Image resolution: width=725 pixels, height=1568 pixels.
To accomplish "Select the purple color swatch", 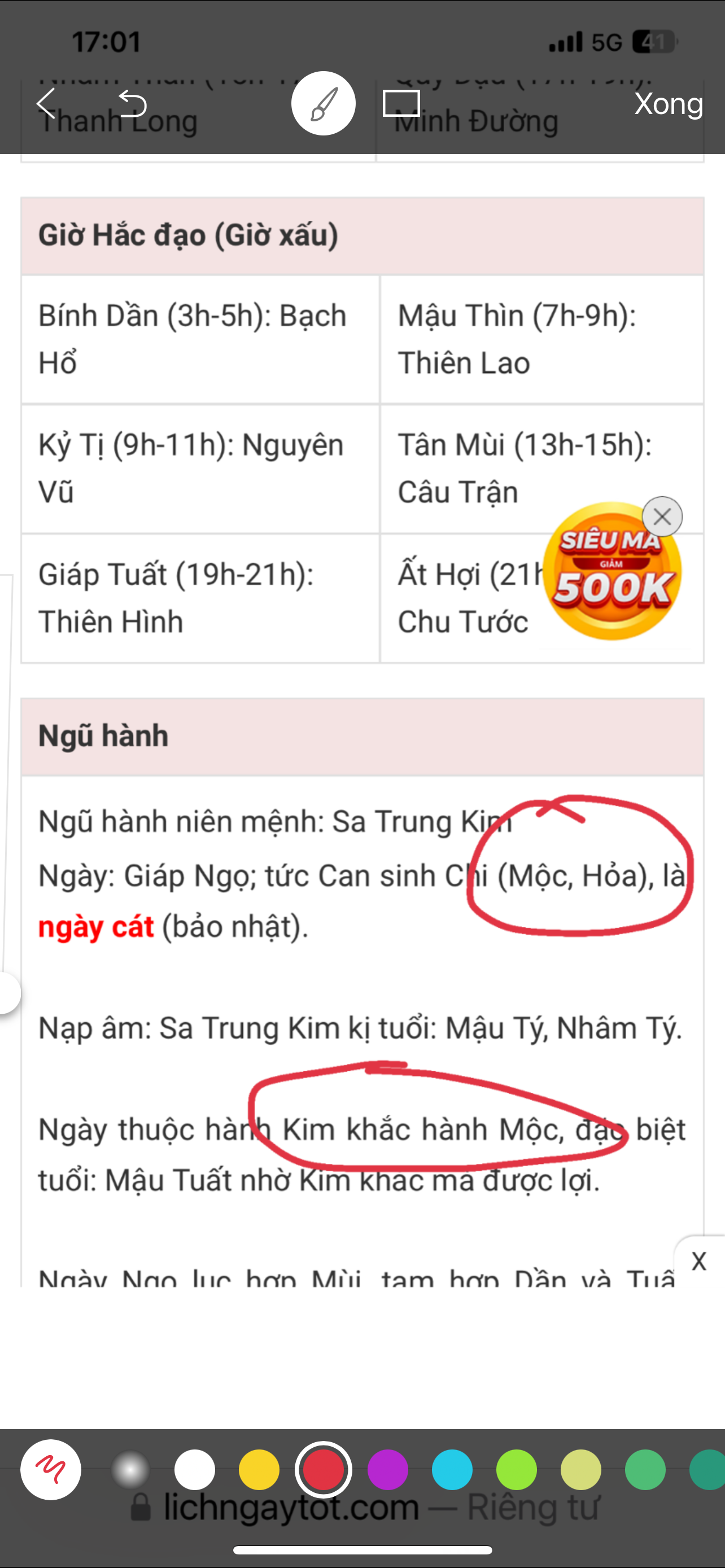I will (x=388, y=1469).
